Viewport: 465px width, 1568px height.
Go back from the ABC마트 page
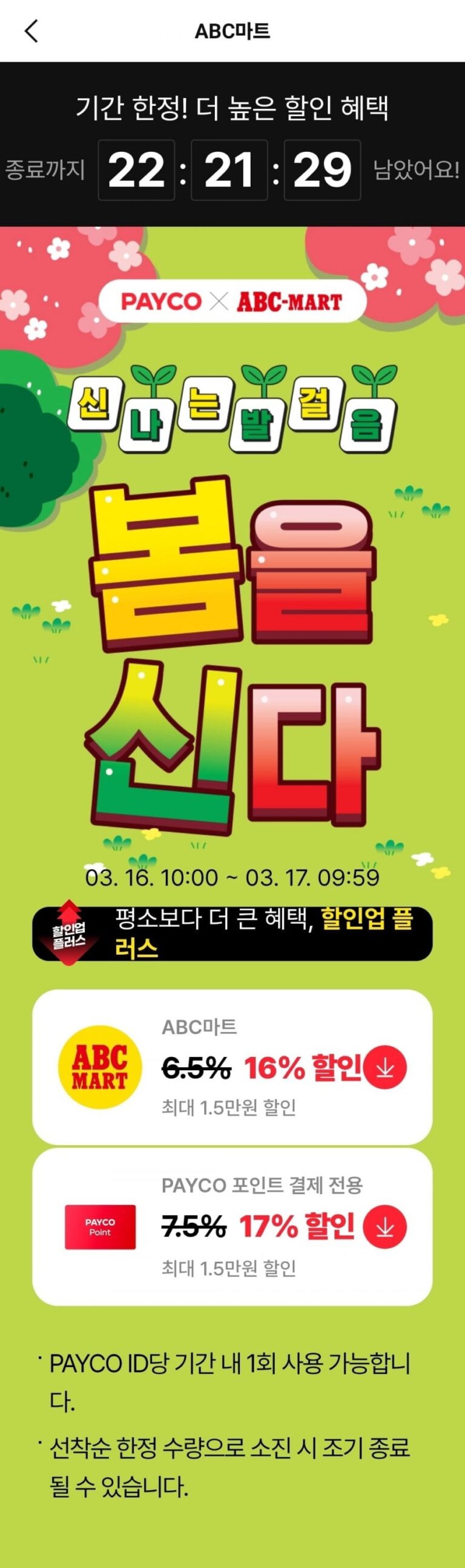point(31,30)
